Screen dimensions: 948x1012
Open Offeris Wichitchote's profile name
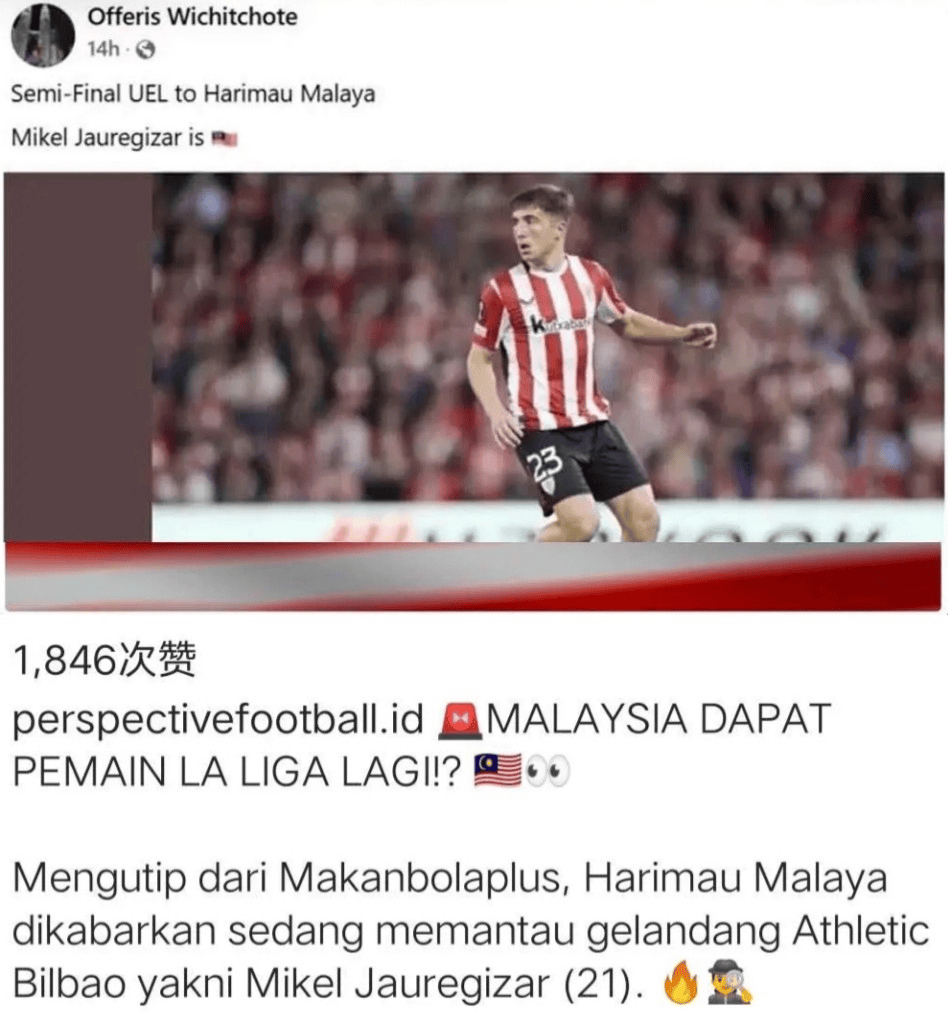click(192, 17)
